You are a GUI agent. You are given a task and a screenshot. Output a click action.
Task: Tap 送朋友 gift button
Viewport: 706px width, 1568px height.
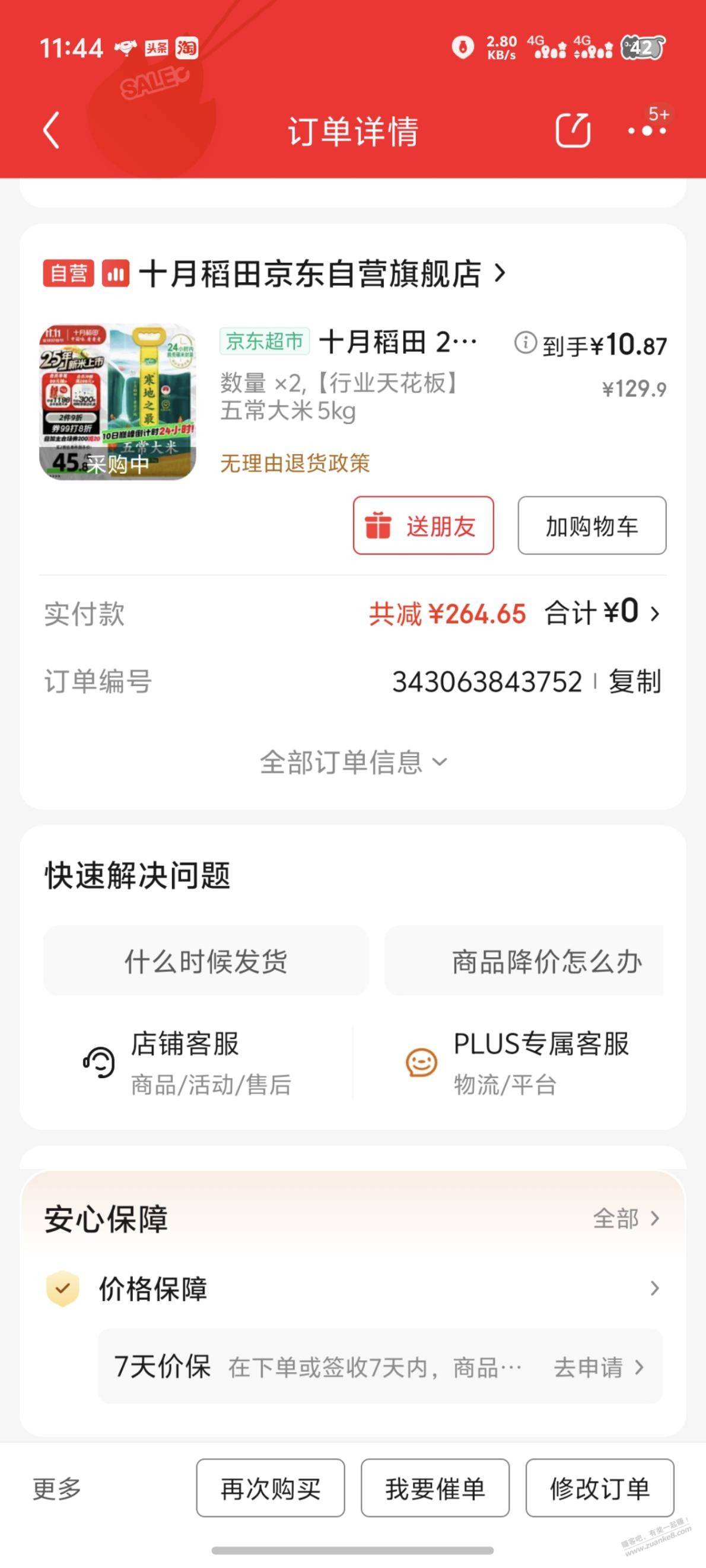coord(424,526)
